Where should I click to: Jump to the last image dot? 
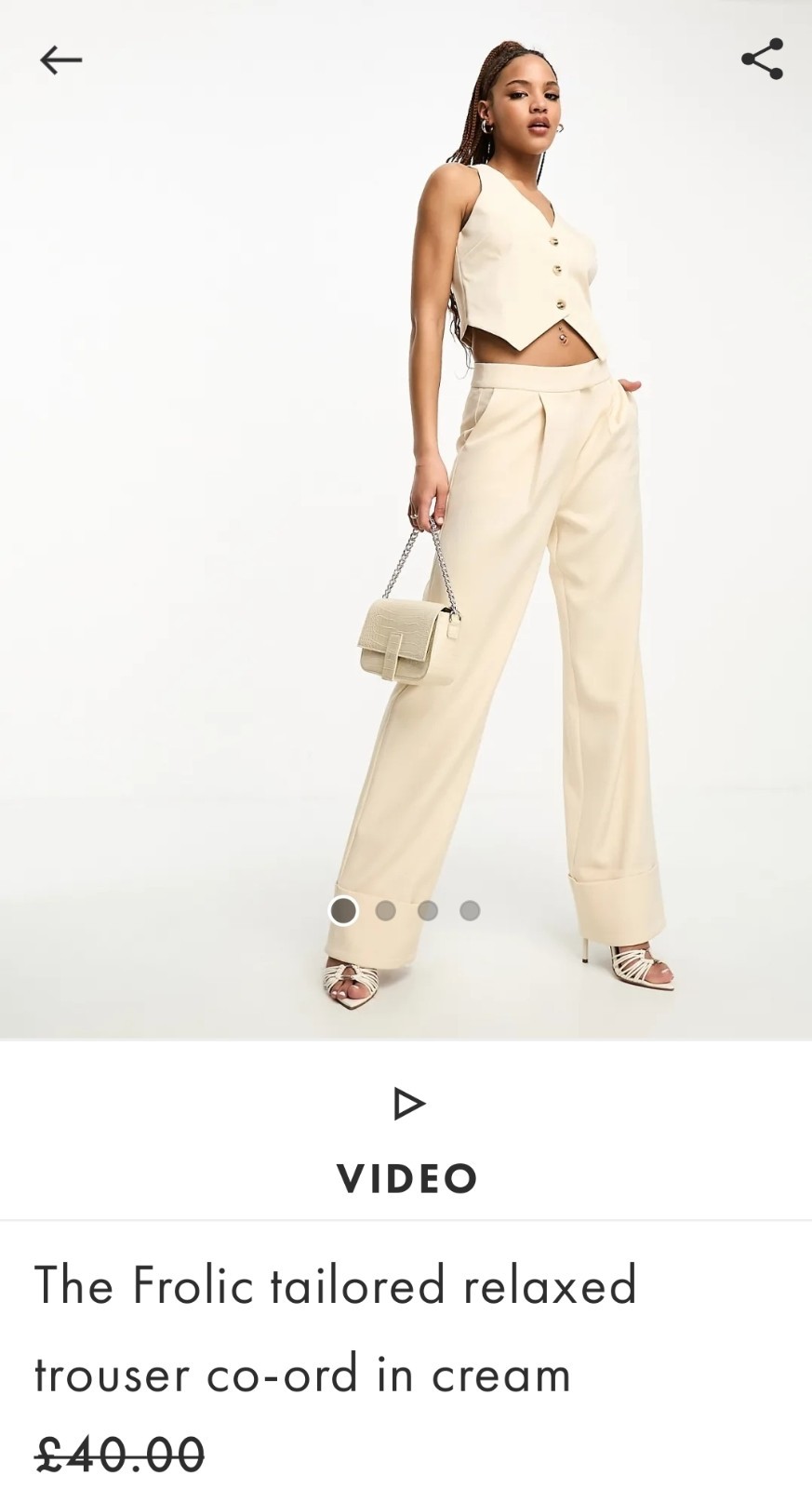tap(471, 910)
